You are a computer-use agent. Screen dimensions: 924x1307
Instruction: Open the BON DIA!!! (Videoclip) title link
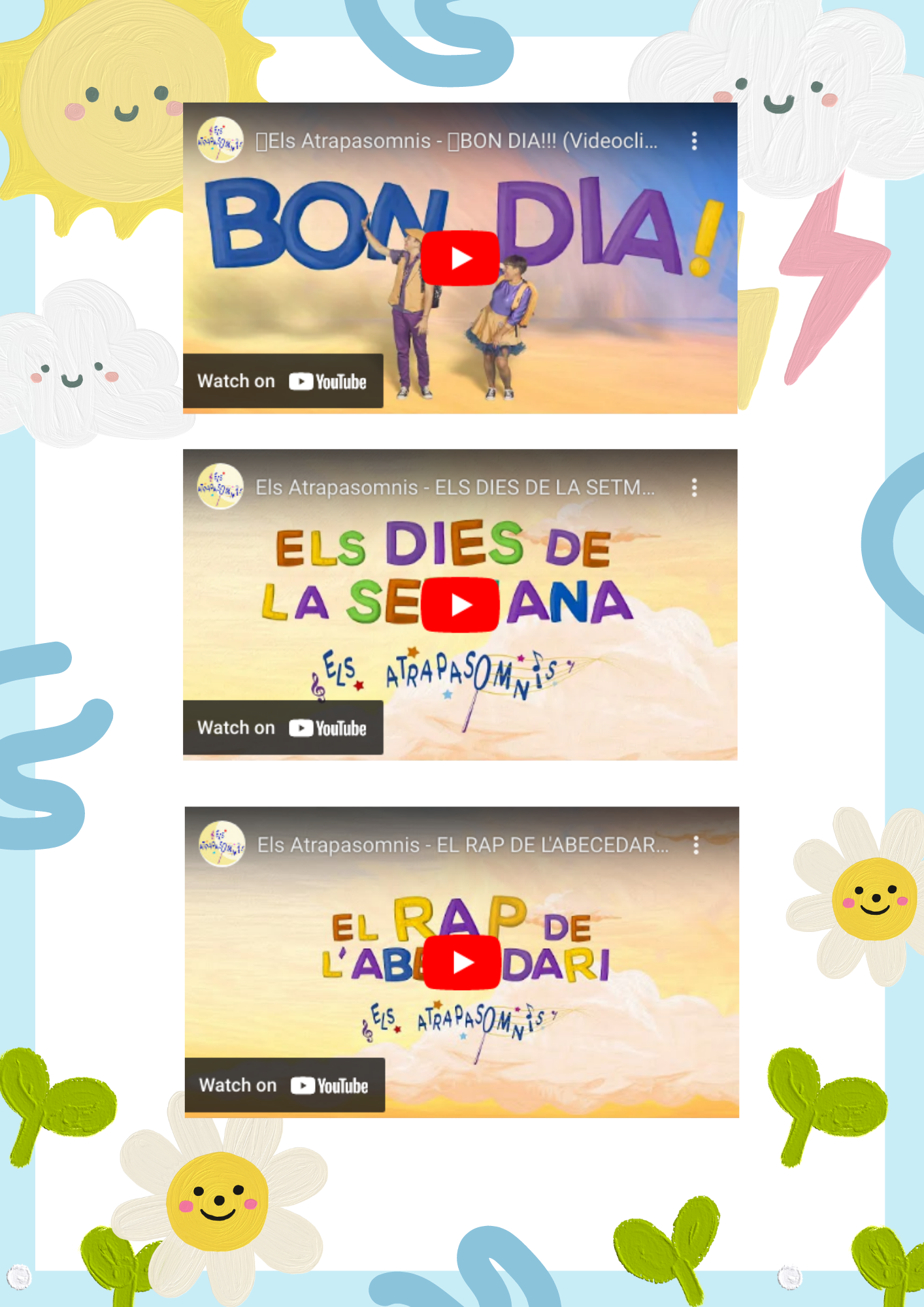(x=456, y=141)
